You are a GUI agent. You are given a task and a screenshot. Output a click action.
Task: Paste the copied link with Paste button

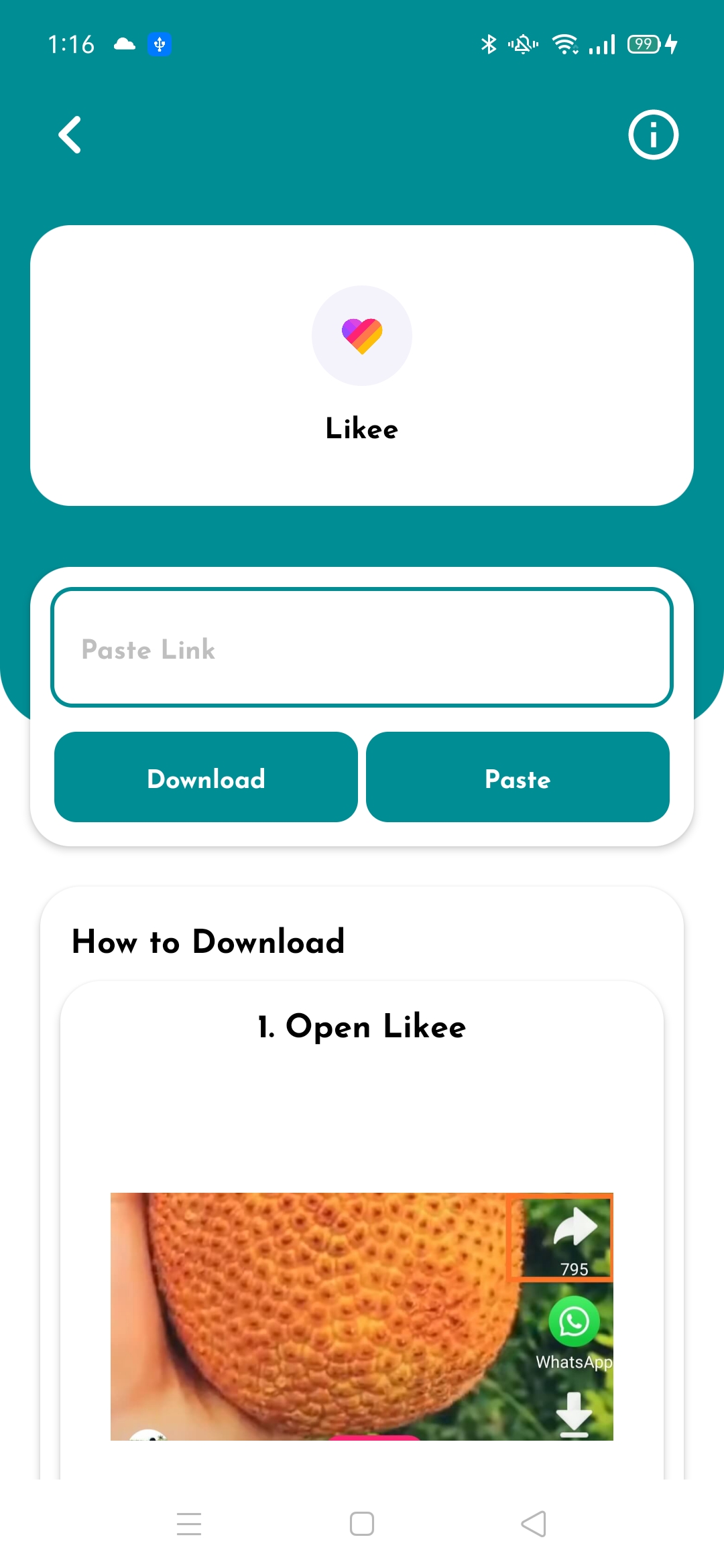point(518,777)
